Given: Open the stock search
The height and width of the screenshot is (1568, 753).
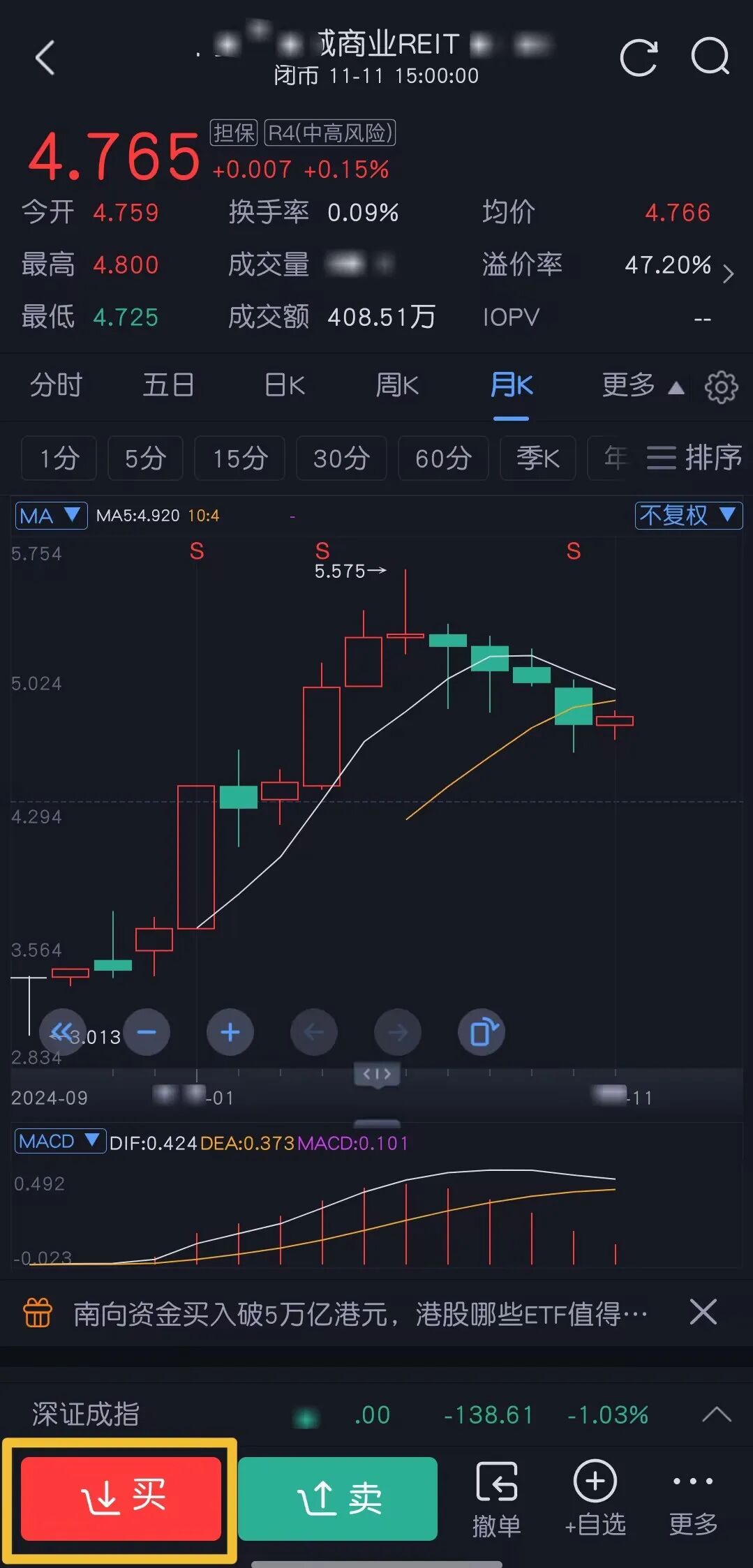Looking at the screenshot, I should (709, 57).
